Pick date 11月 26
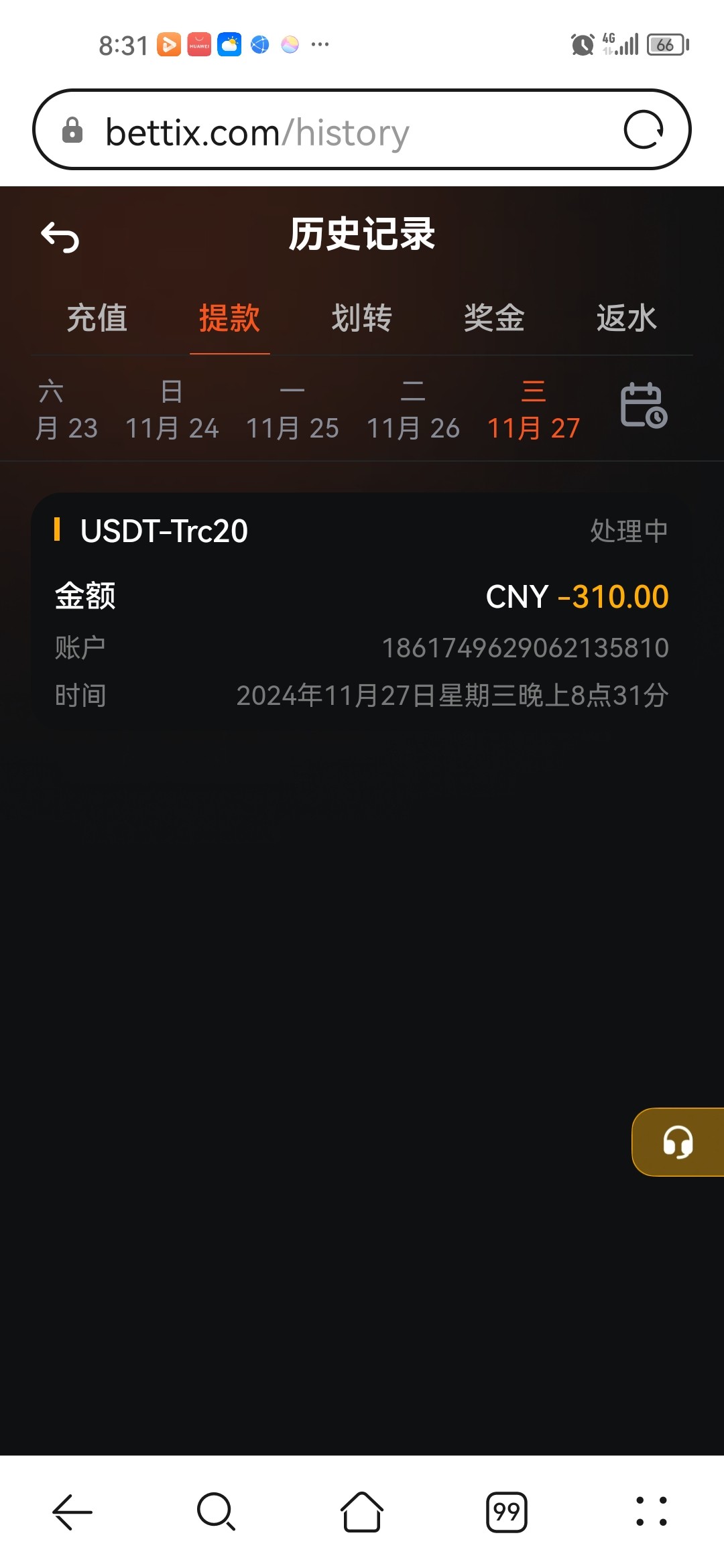Viewport: 724px width, 1568px height. (413, 409)
